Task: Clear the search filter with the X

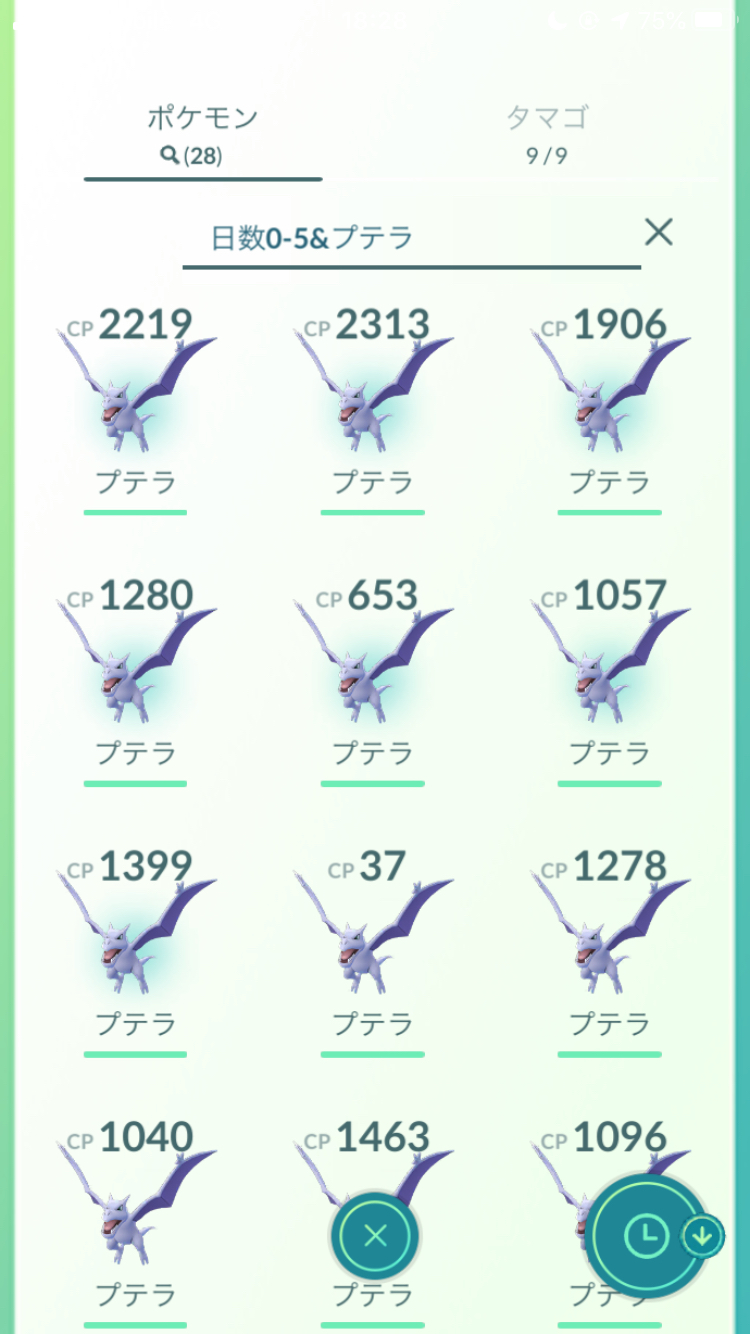Action: (x=658, y=232)
